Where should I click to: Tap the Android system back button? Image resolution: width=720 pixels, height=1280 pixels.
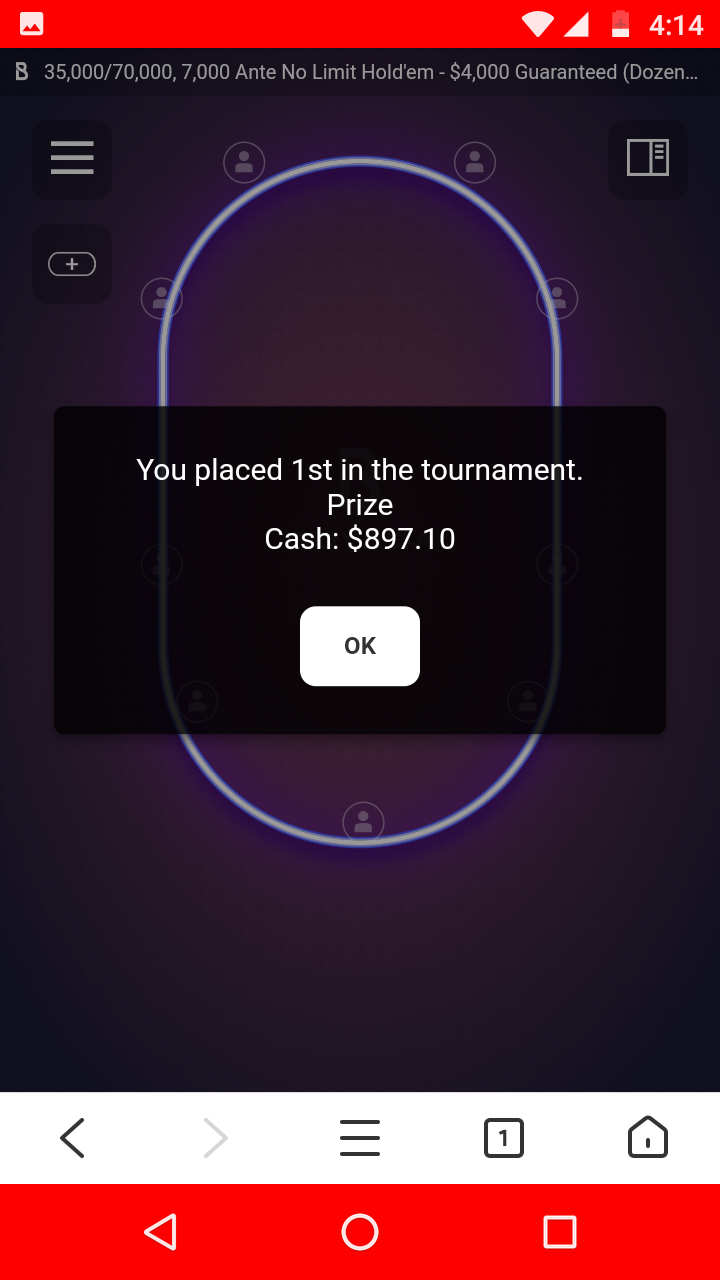click(160, 1232)
